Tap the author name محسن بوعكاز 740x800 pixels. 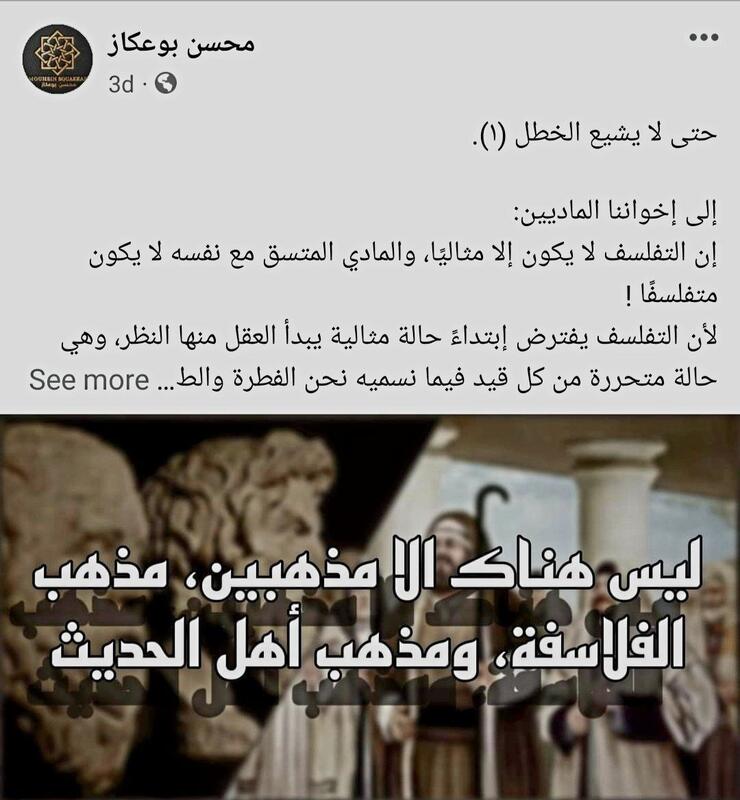(x=180, y=43)
